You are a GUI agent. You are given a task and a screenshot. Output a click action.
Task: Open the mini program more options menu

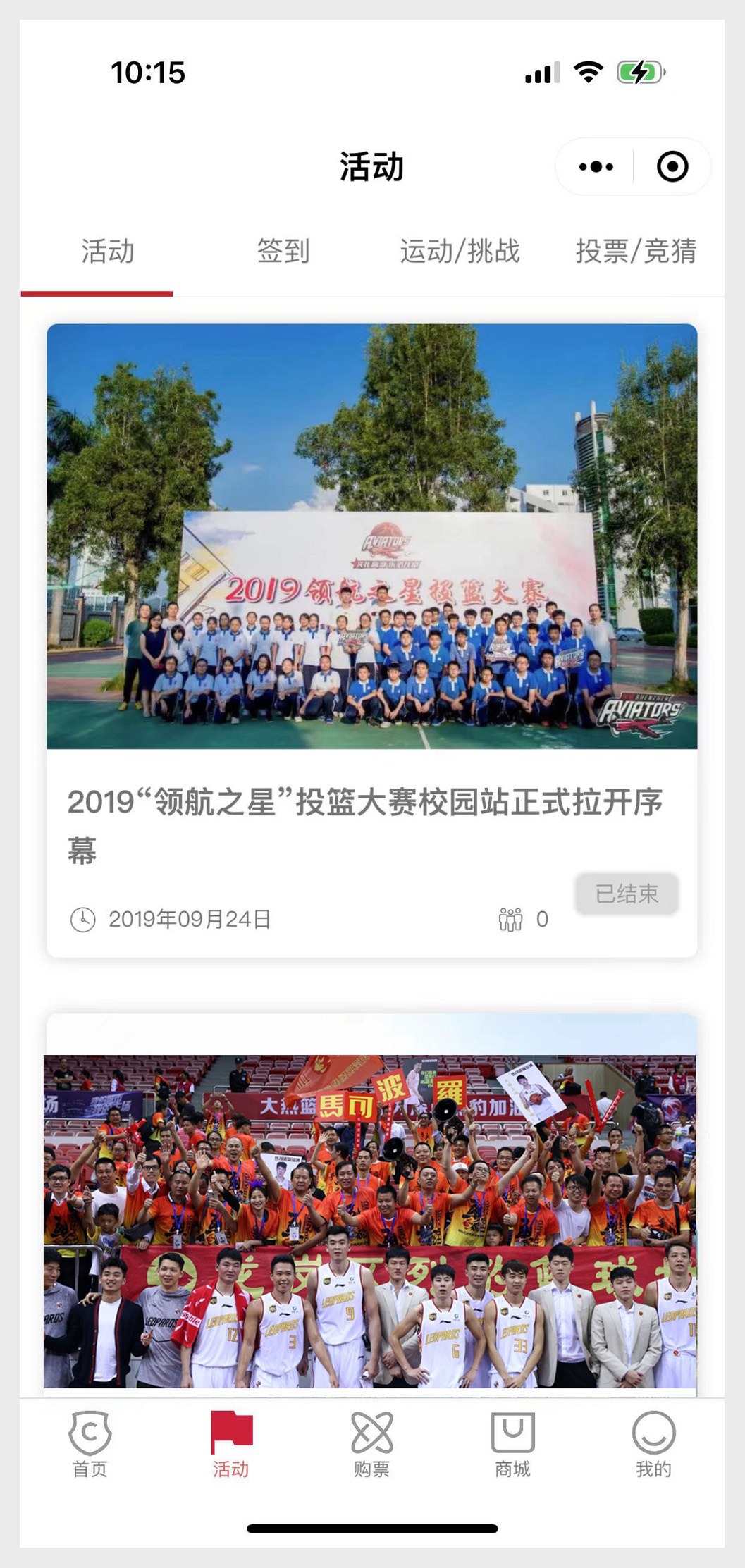(596, 167)
